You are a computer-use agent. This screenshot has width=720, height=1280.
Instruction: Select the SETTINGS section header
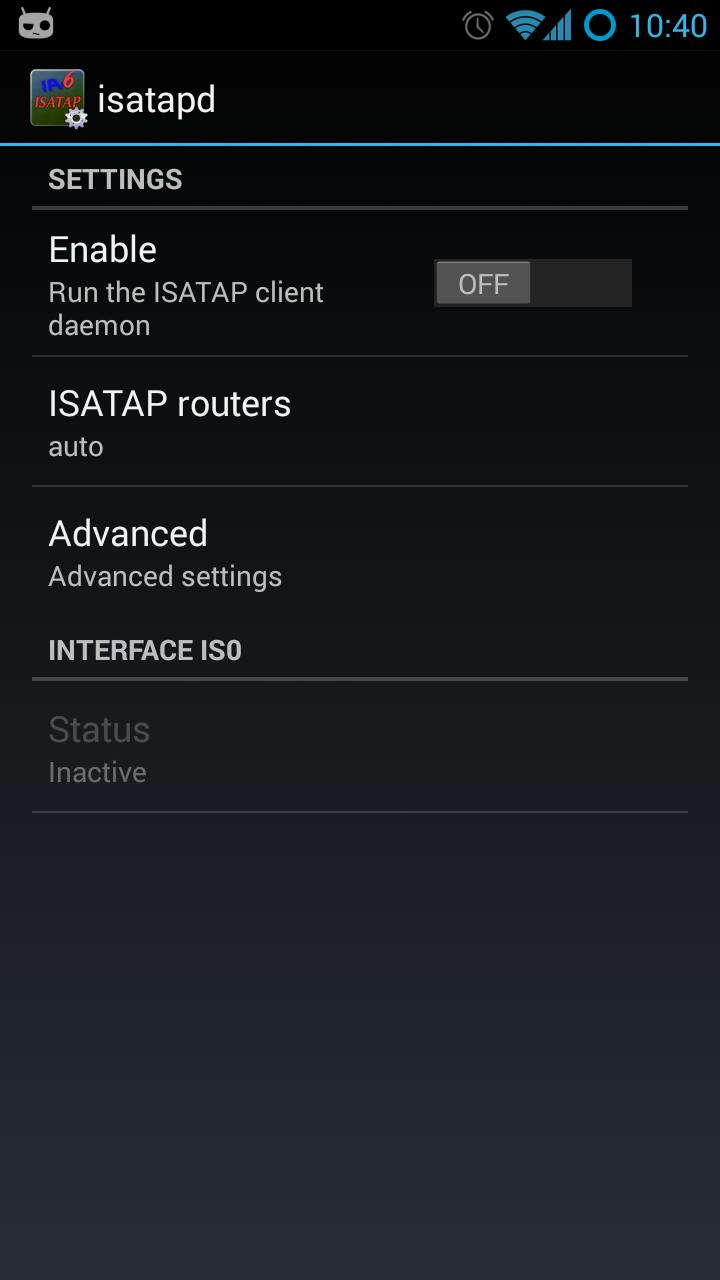pyautogui.click(x=115, y=179)
